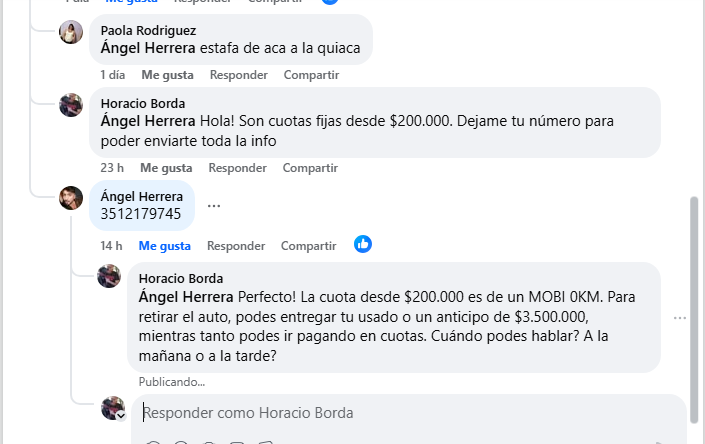705x444 pixels.
Task: View the like reaction on Ángel Herrera's comment
Action: pyautogui.click(x=363, y=244)
